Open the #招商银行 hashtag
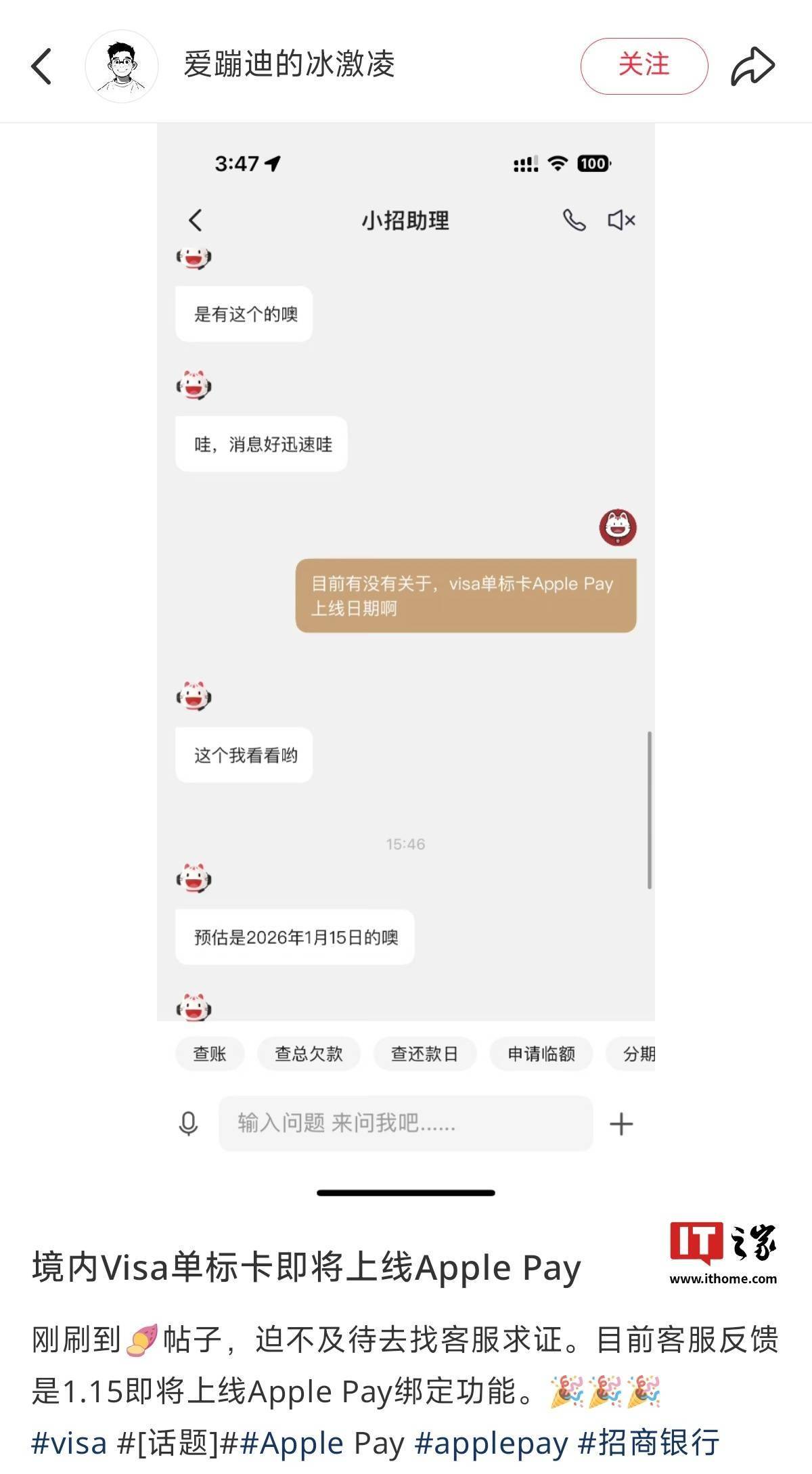Viewport: 812px width, 1474px height. click(x=648, y=1442)
